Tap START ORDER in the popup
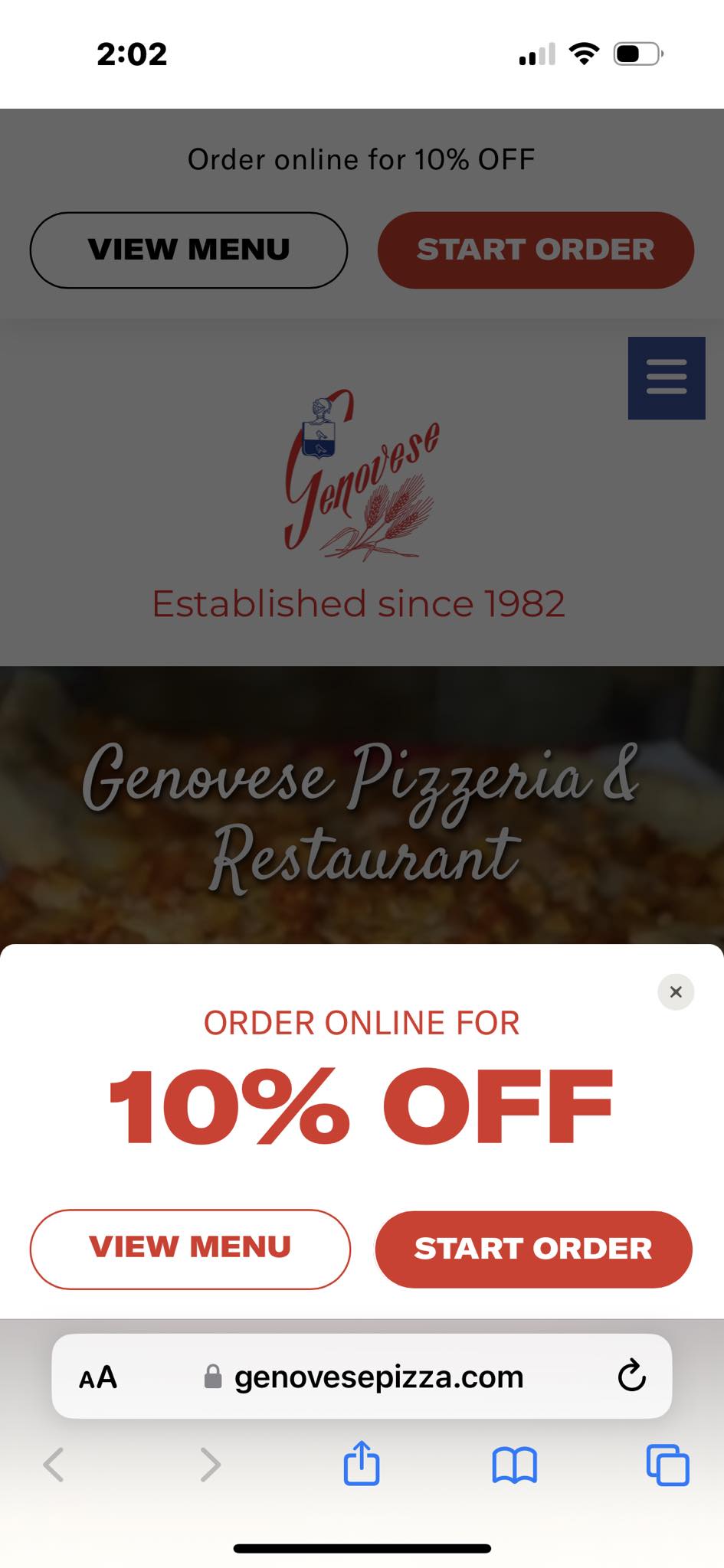 [x=533, y=1249]
